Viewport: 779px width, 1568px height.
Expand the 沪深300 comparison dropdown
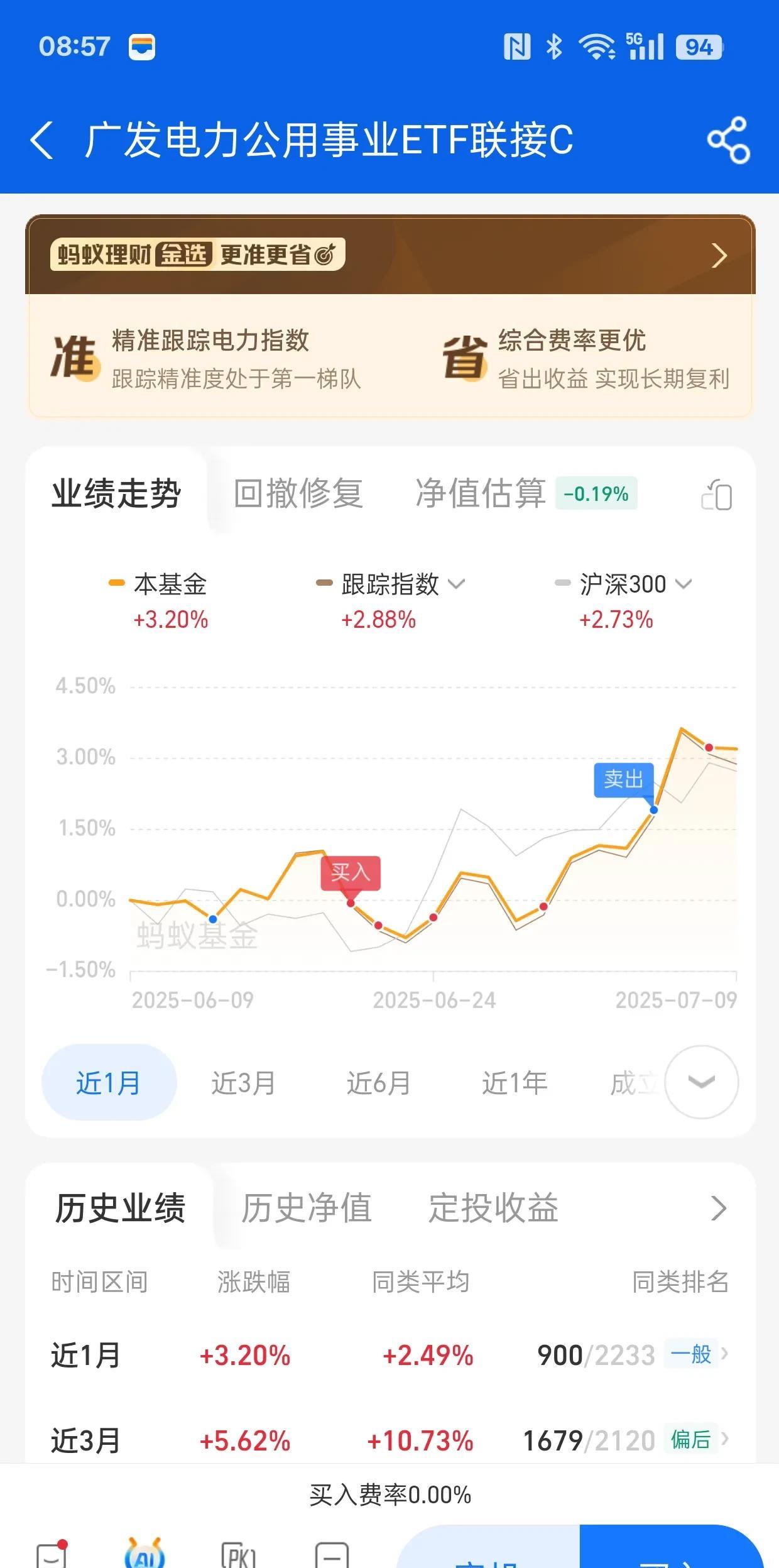(684, 584)
